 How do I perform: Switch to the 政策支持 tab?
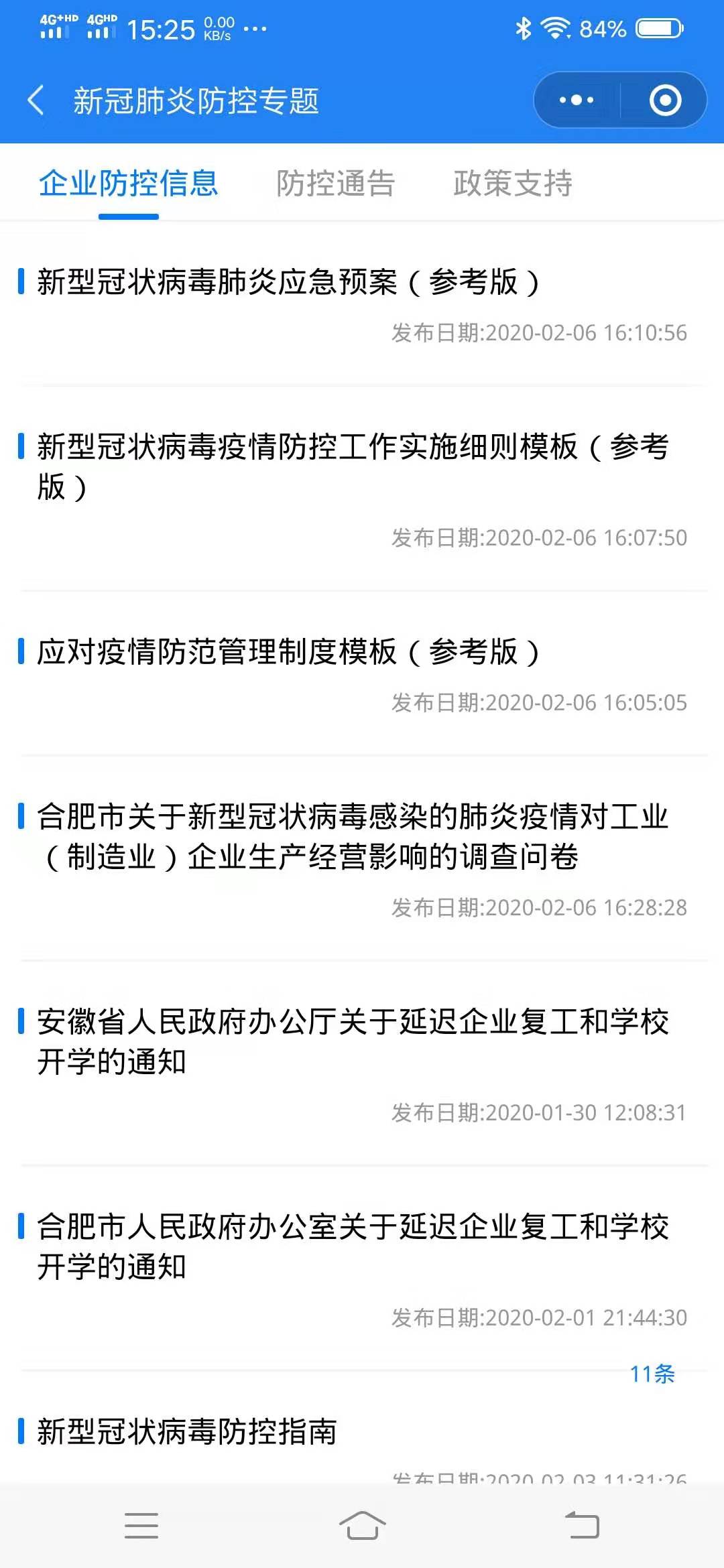[x=513, y=184]
